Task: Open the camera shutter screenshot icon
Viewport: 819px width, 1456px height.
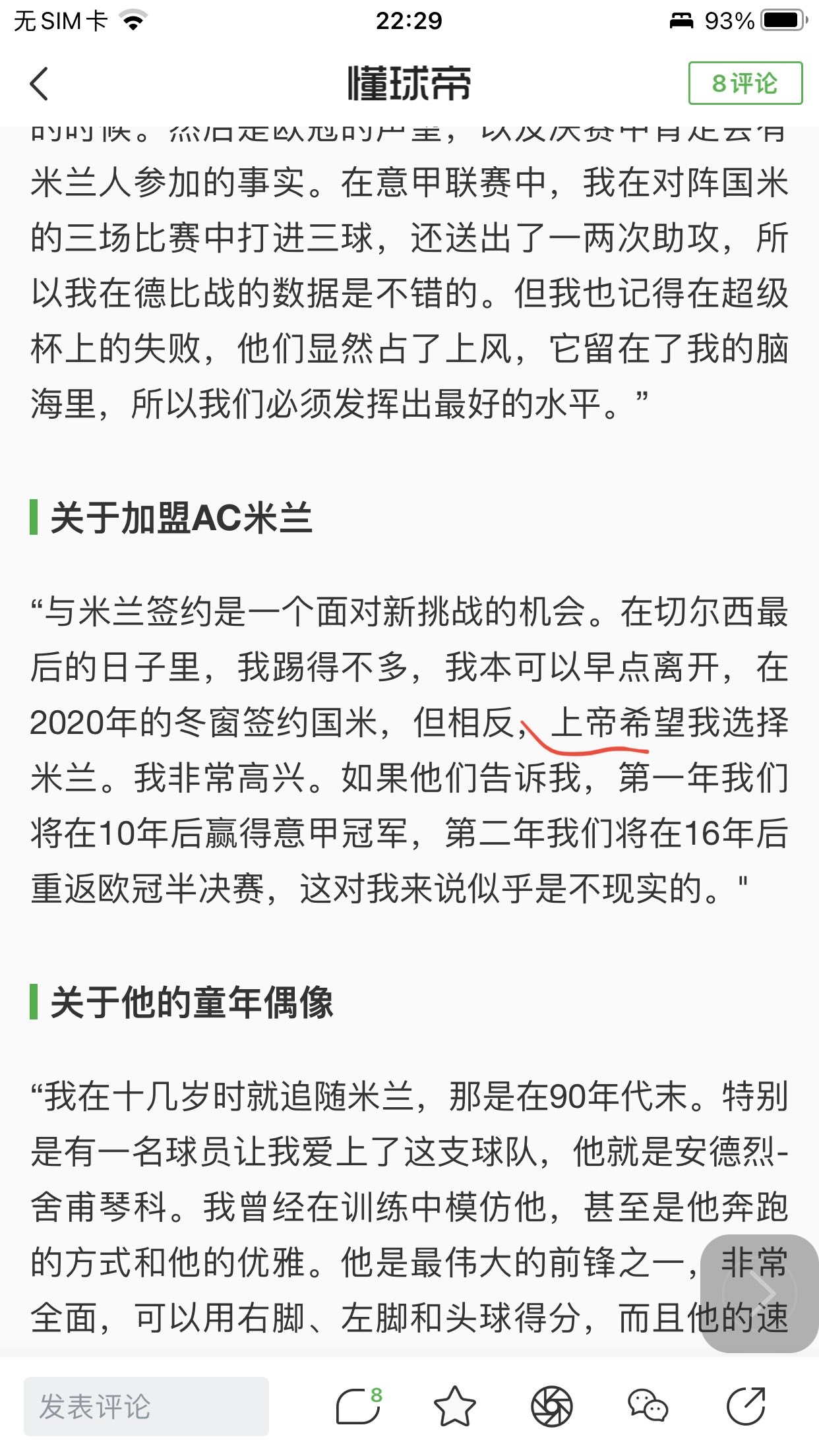Action: click(551, 1406)
